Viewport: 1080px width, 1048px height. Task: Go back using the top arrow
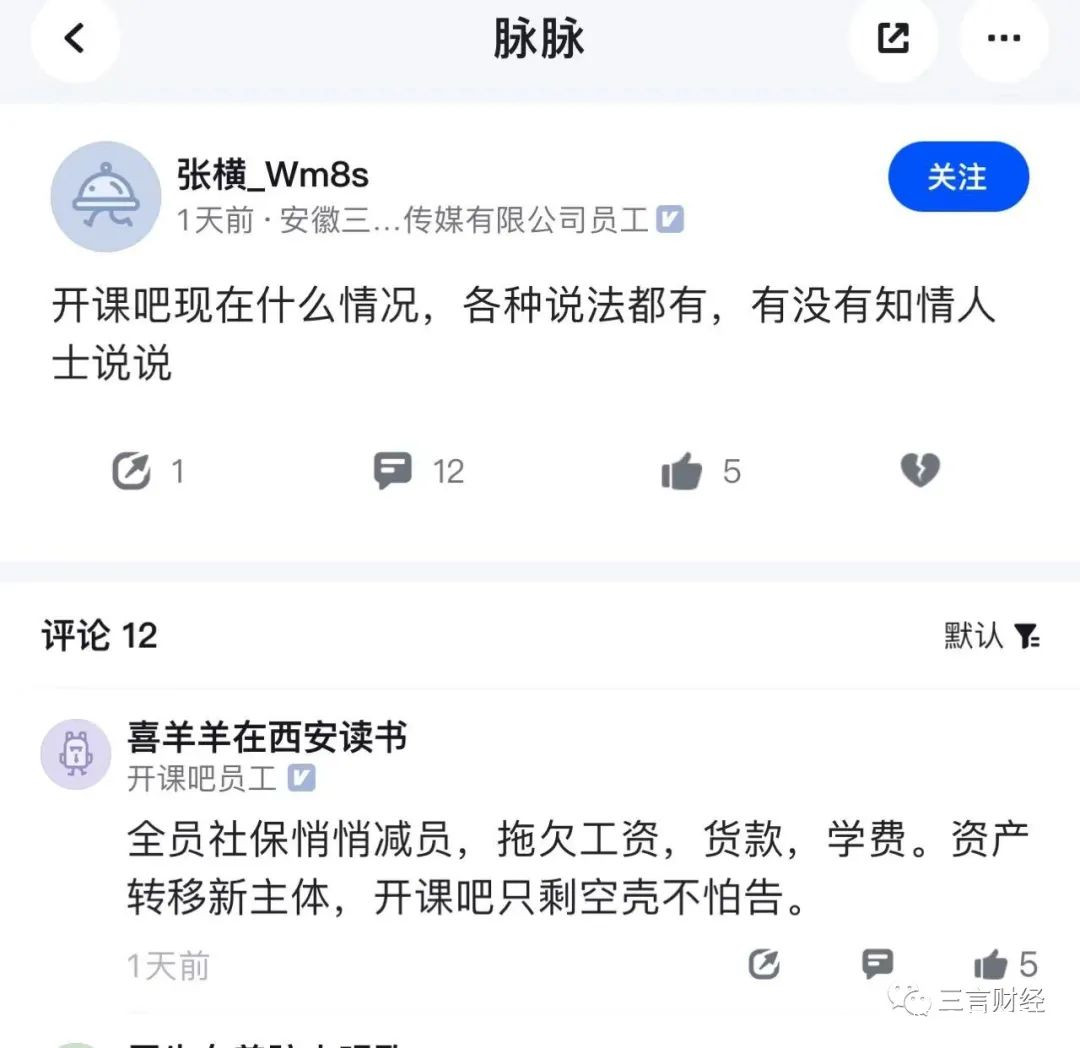(x=74, y=38)
